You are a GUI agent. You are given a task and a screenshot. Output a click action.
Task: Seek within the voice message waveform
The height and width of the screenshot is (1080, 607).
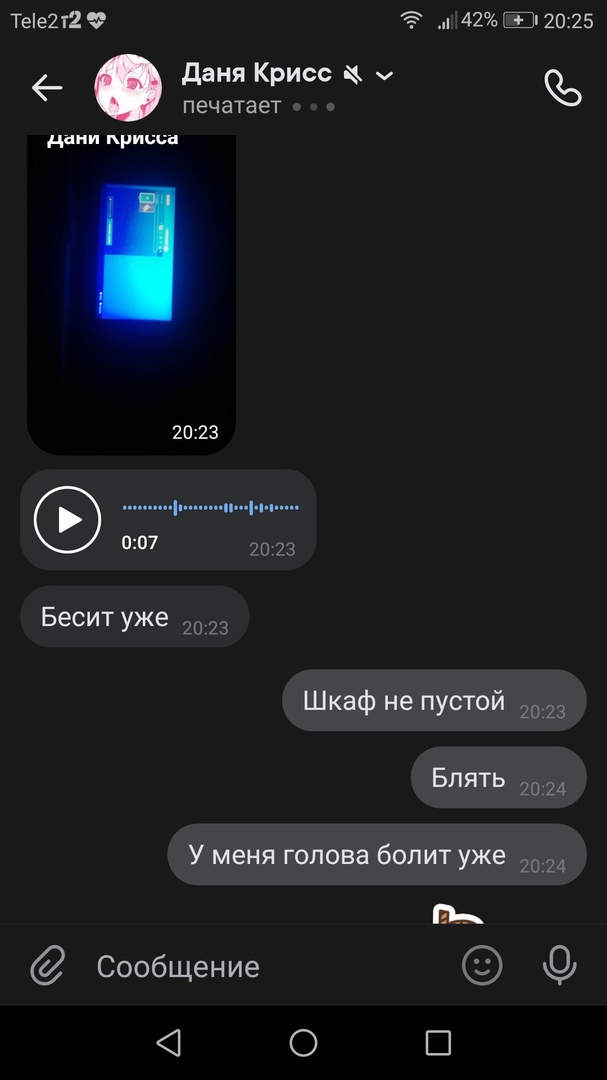(x=210, y=508)
